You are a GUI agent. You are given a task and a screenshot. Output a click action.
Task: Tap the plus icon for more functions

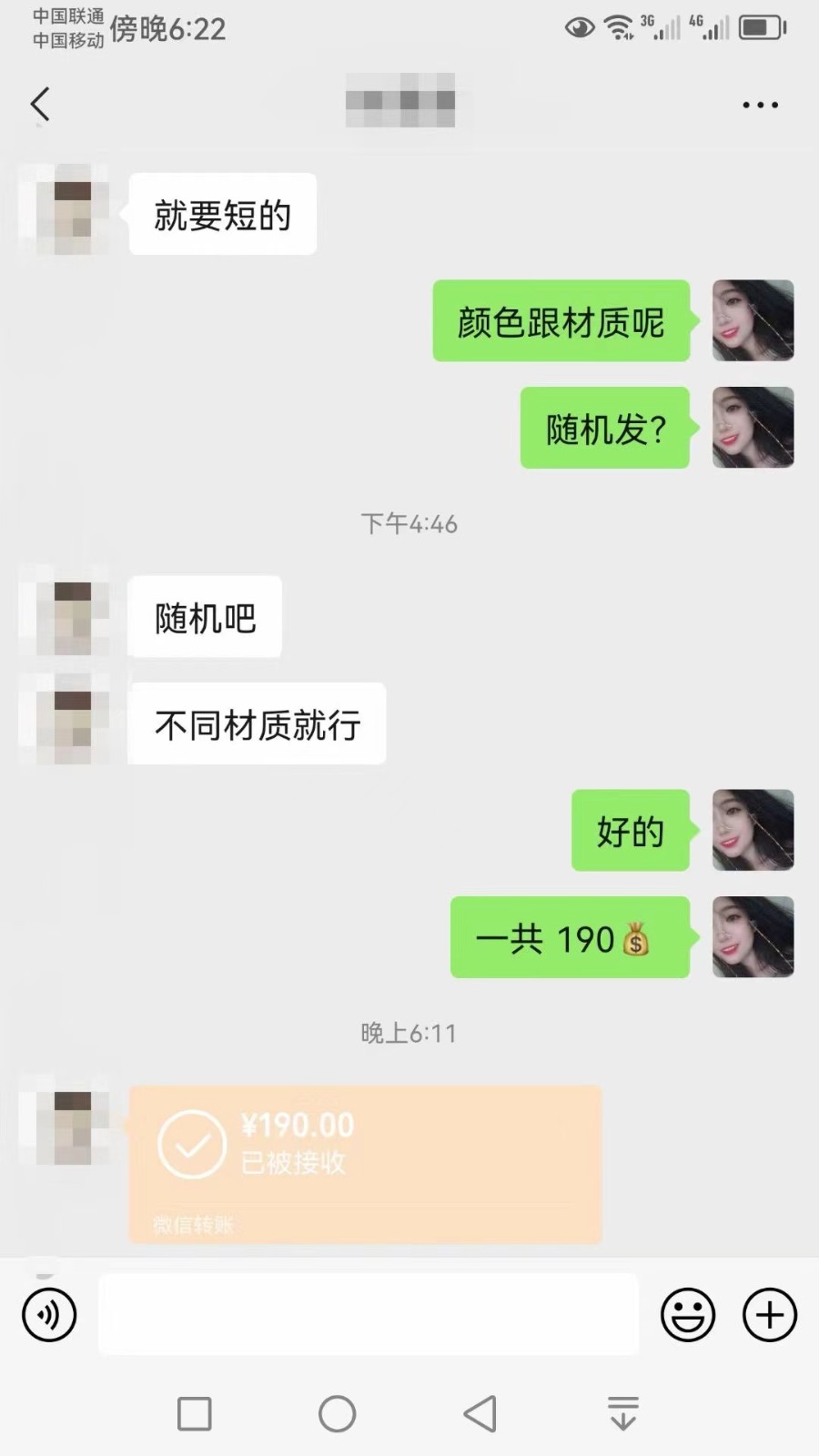tap(769, 1315)
